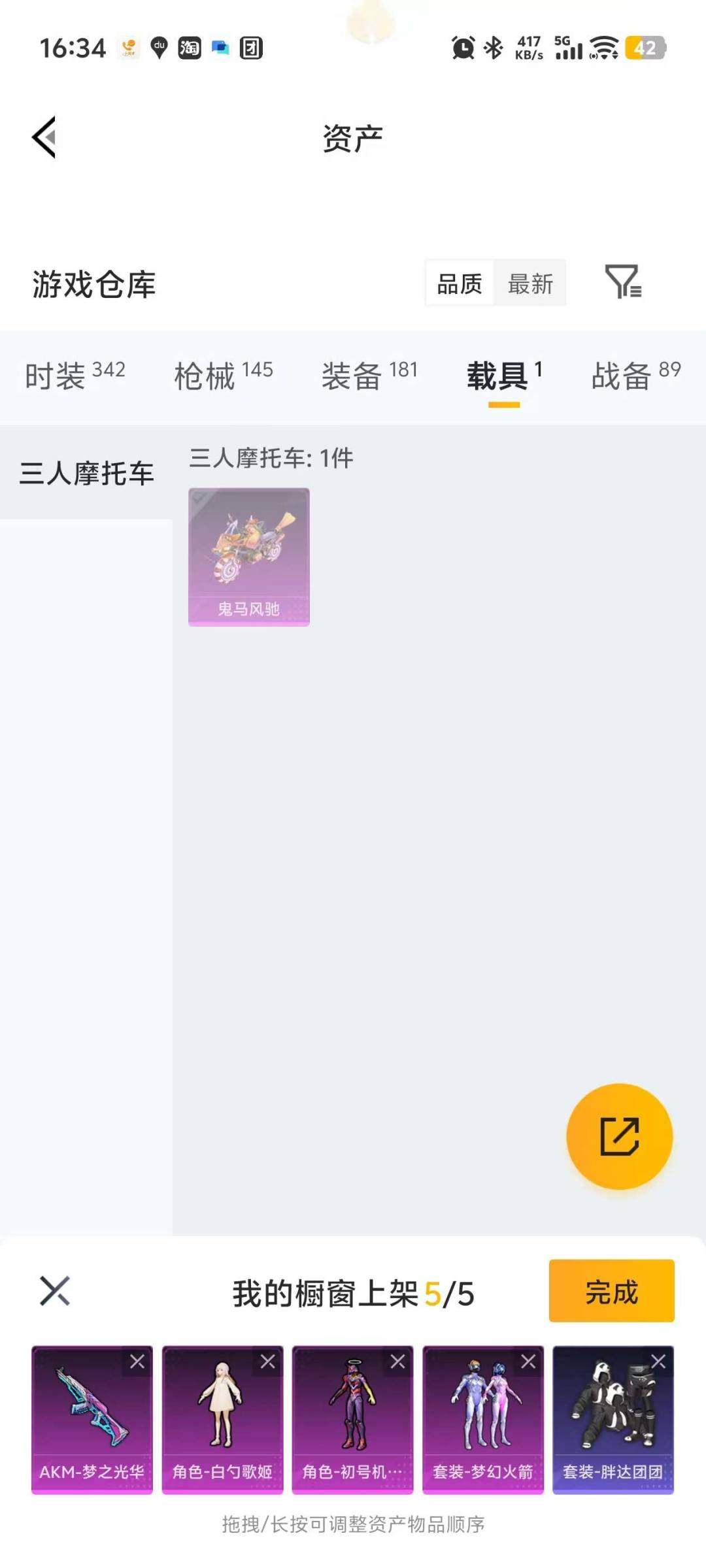Tap the back arrow to leave 资产
This screenshot has height=1568, width=706.
[x=43, y=136]
